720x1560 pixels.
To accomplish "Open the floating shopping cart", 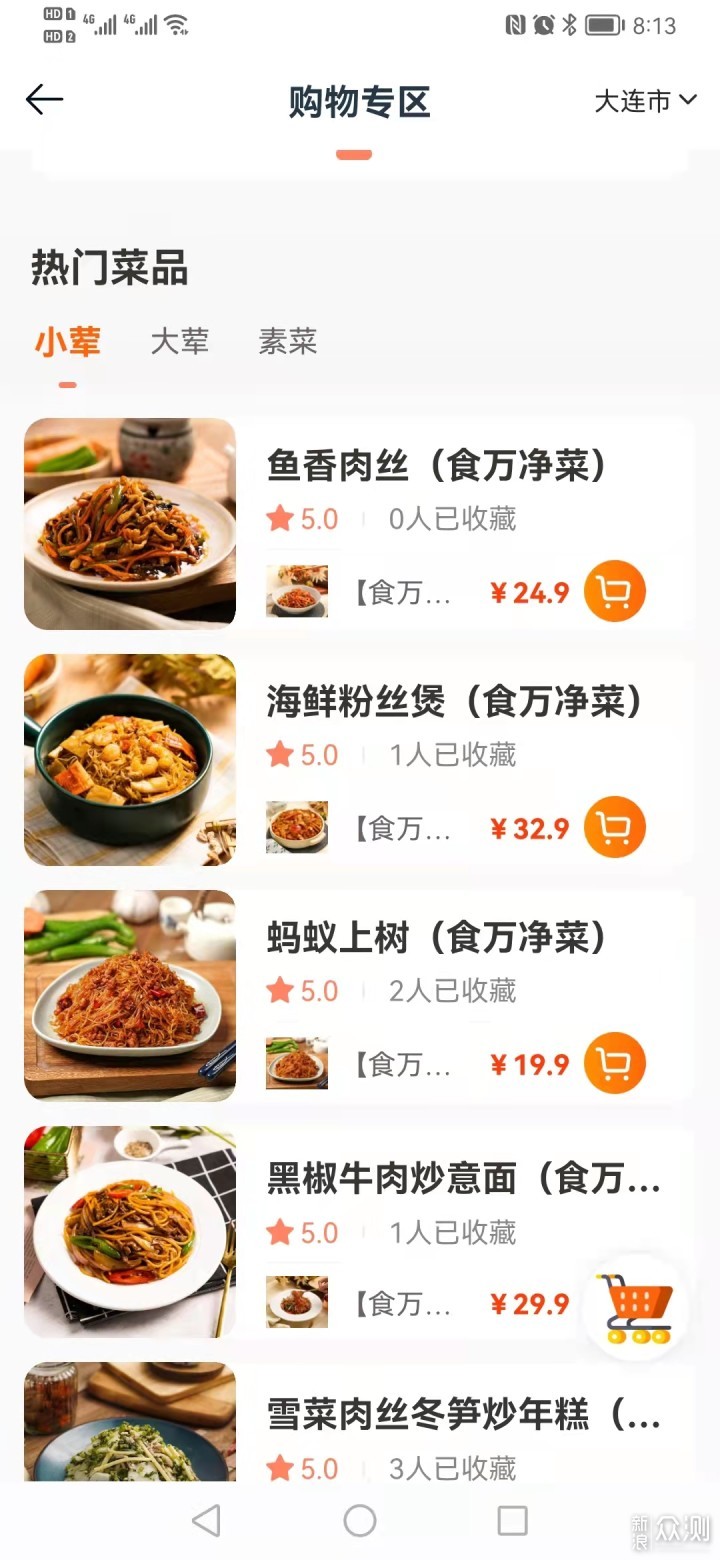I will [636, 1307].
